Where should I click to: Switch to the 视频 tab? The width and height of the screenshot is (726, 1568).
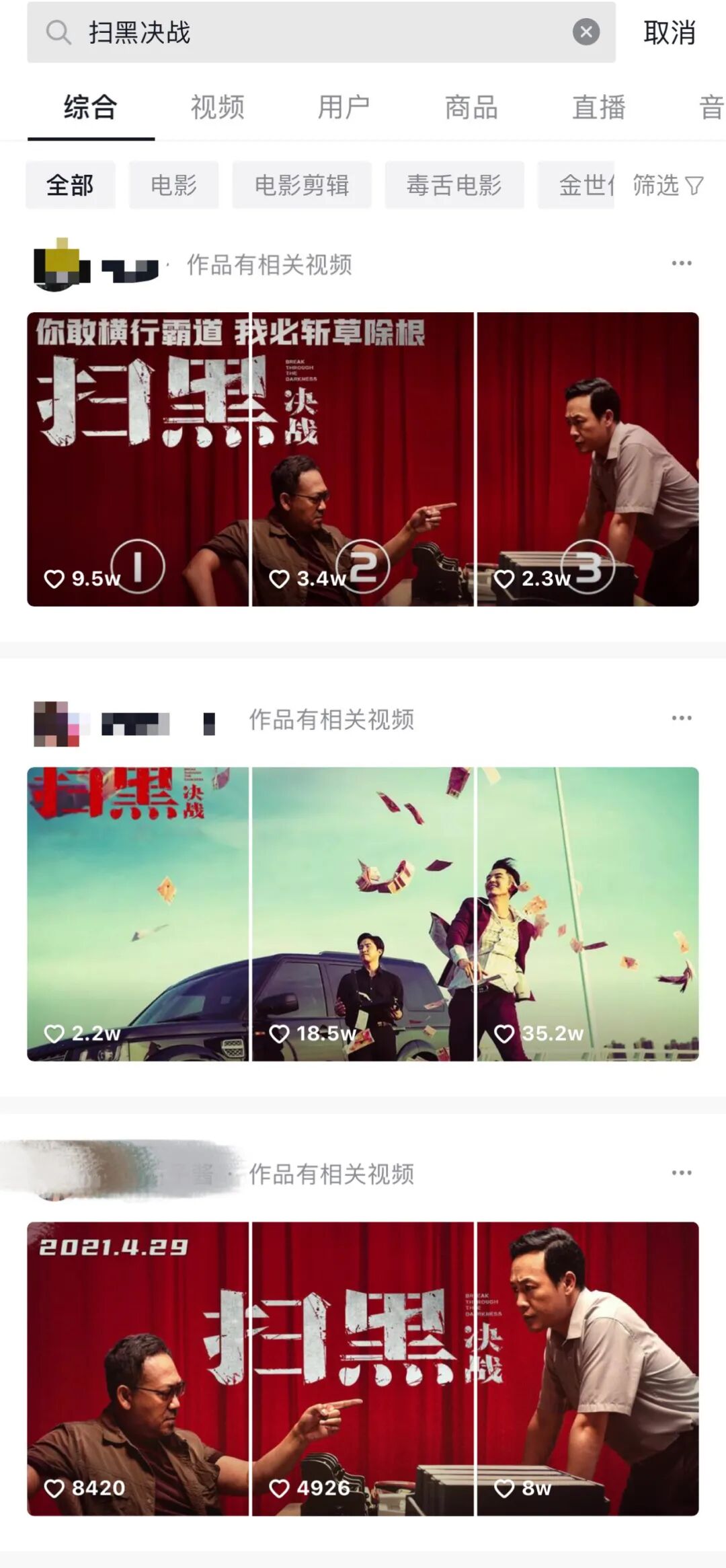217,107
